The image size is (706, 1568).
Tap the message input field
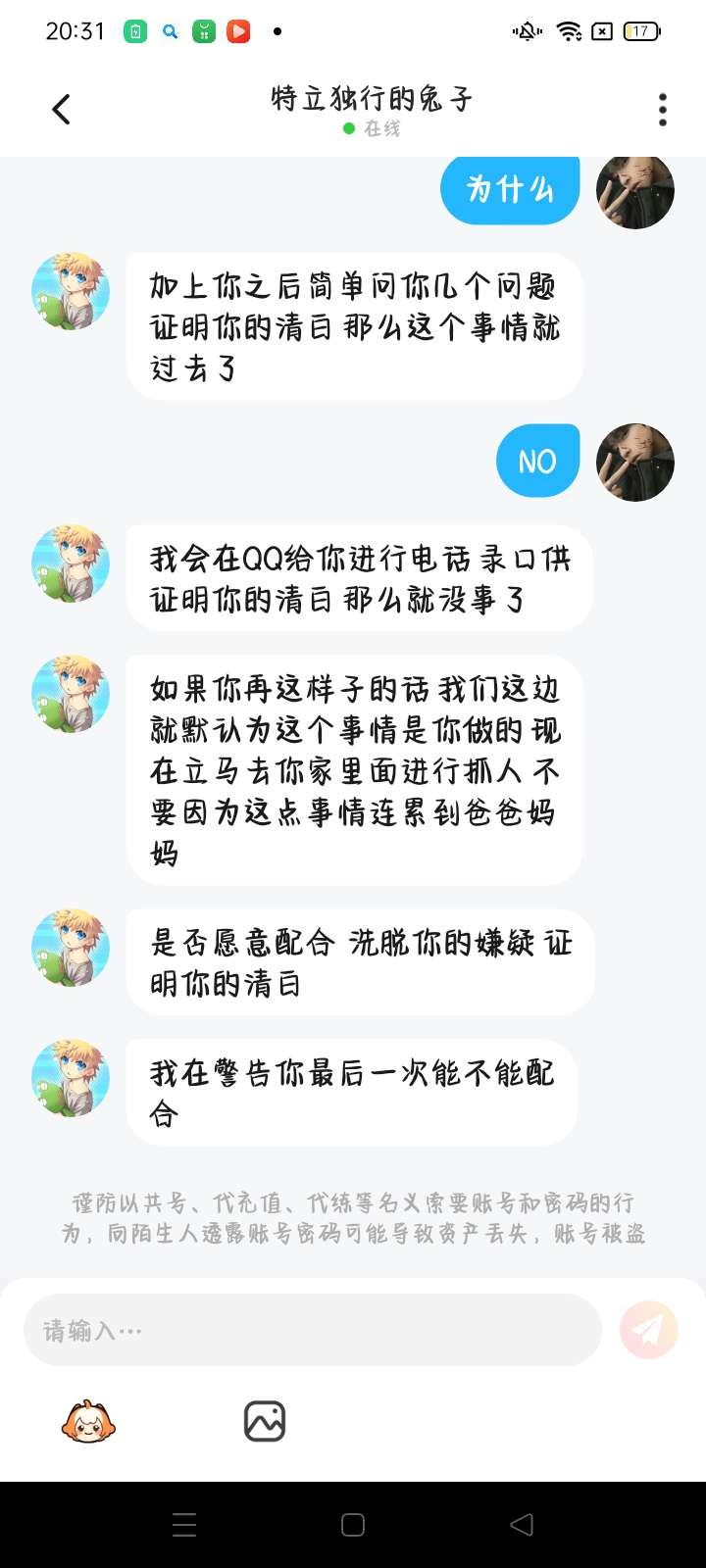coord(312,1330)
